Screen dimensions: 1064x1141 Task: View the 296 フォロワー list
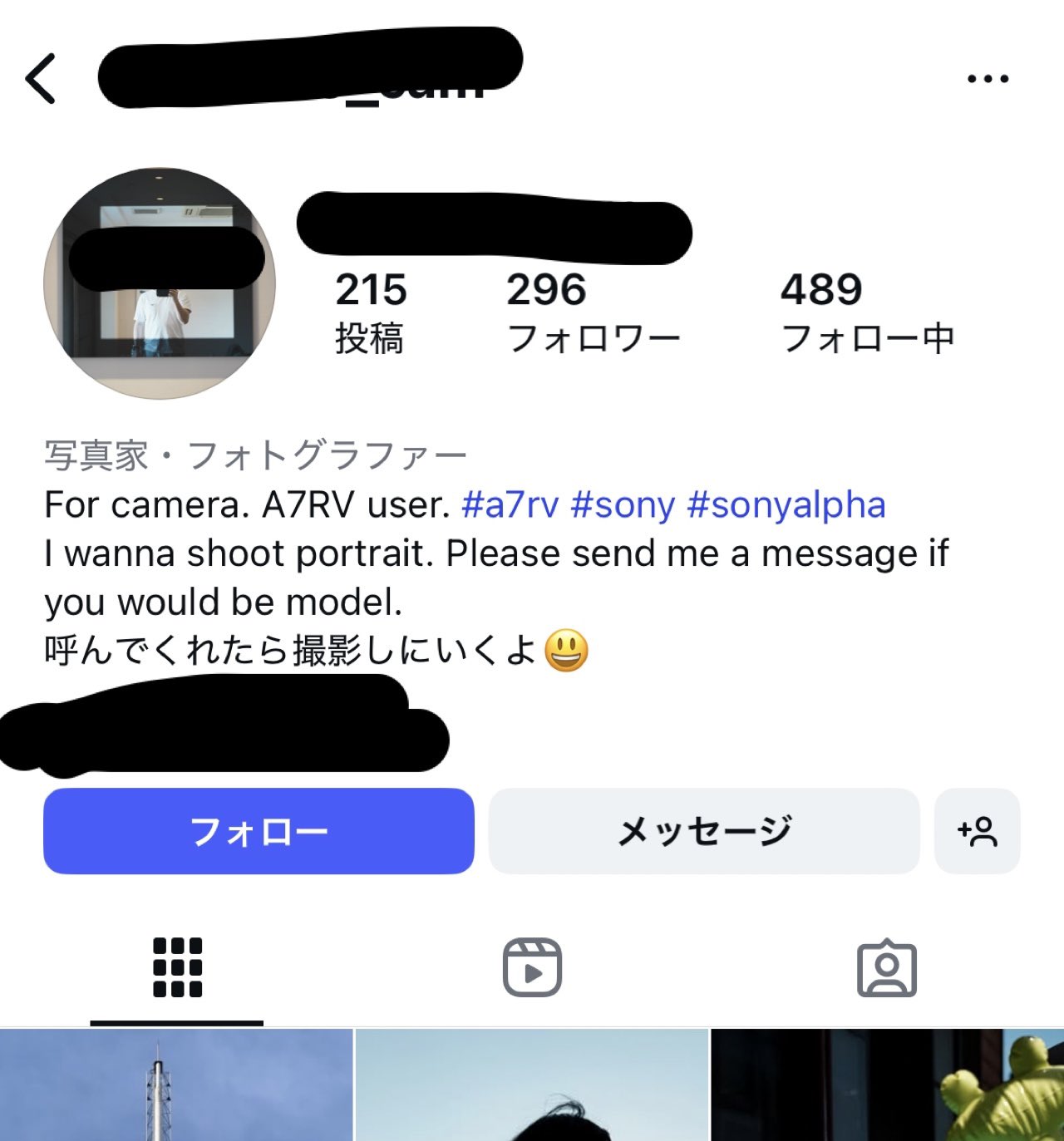coord(593,312)
